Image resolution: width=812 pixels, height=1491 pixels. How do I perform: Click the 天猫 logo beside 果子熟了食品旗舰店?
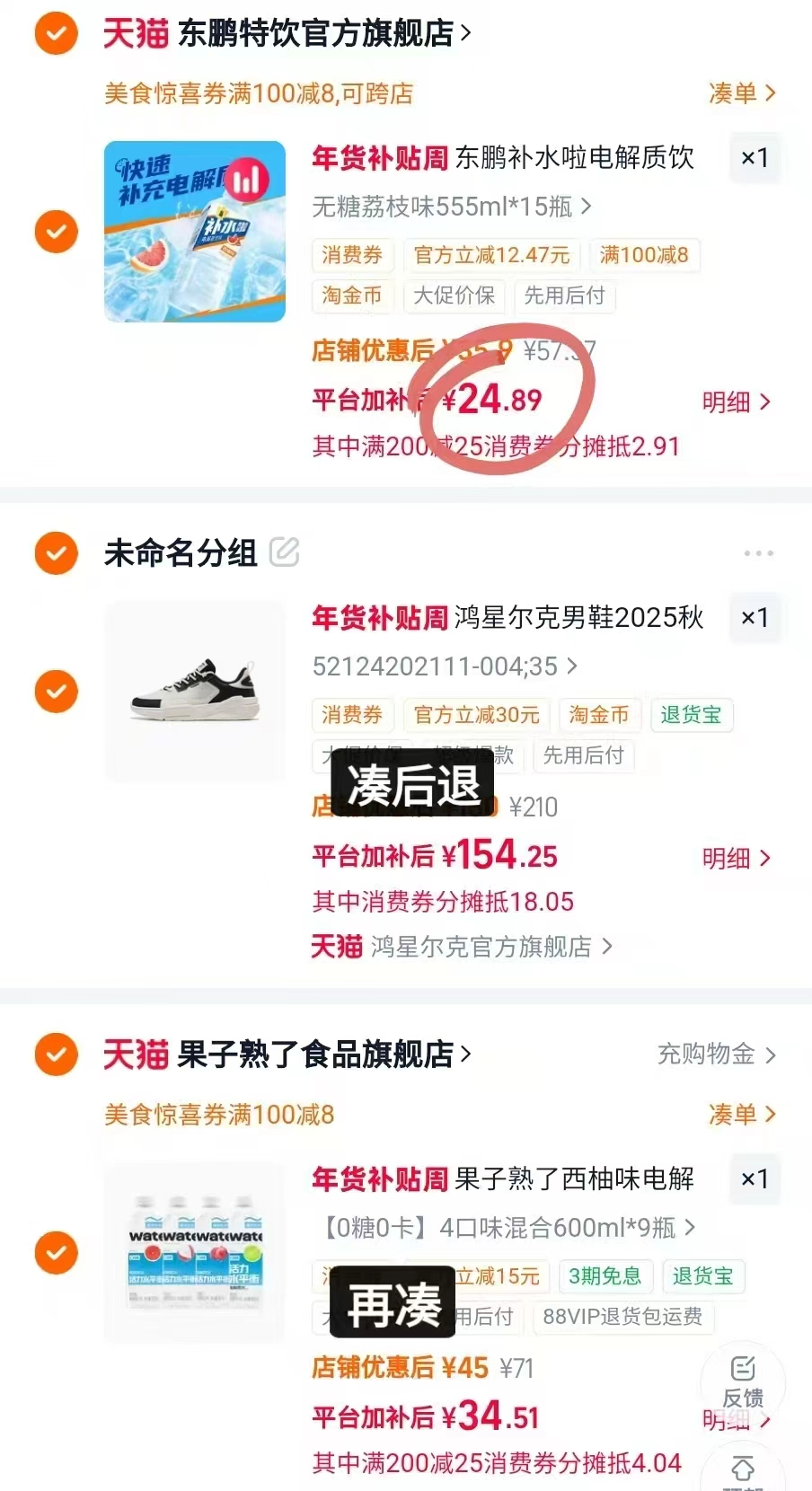(x=135, y=1054)
